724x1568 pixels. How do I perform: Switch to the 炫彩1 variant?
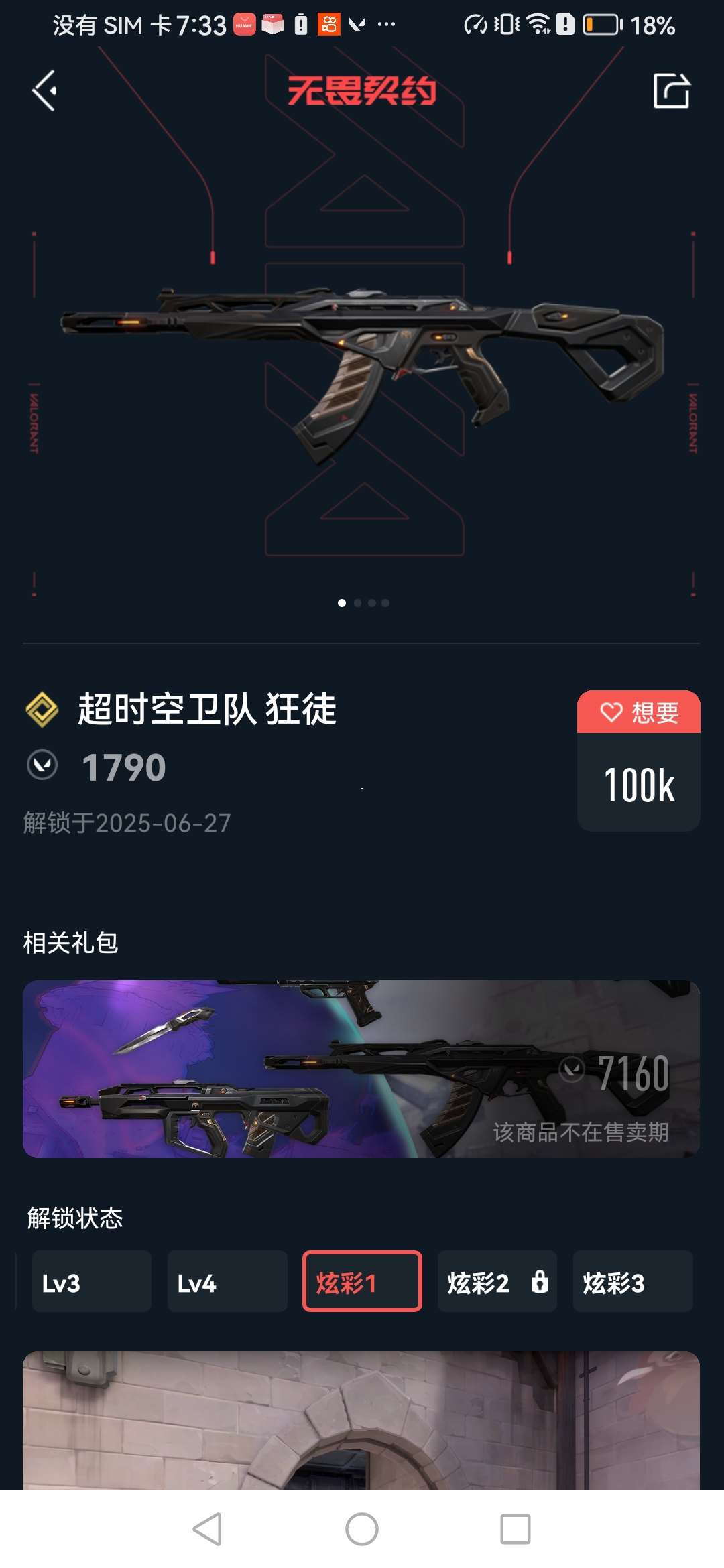[362, 1281]
